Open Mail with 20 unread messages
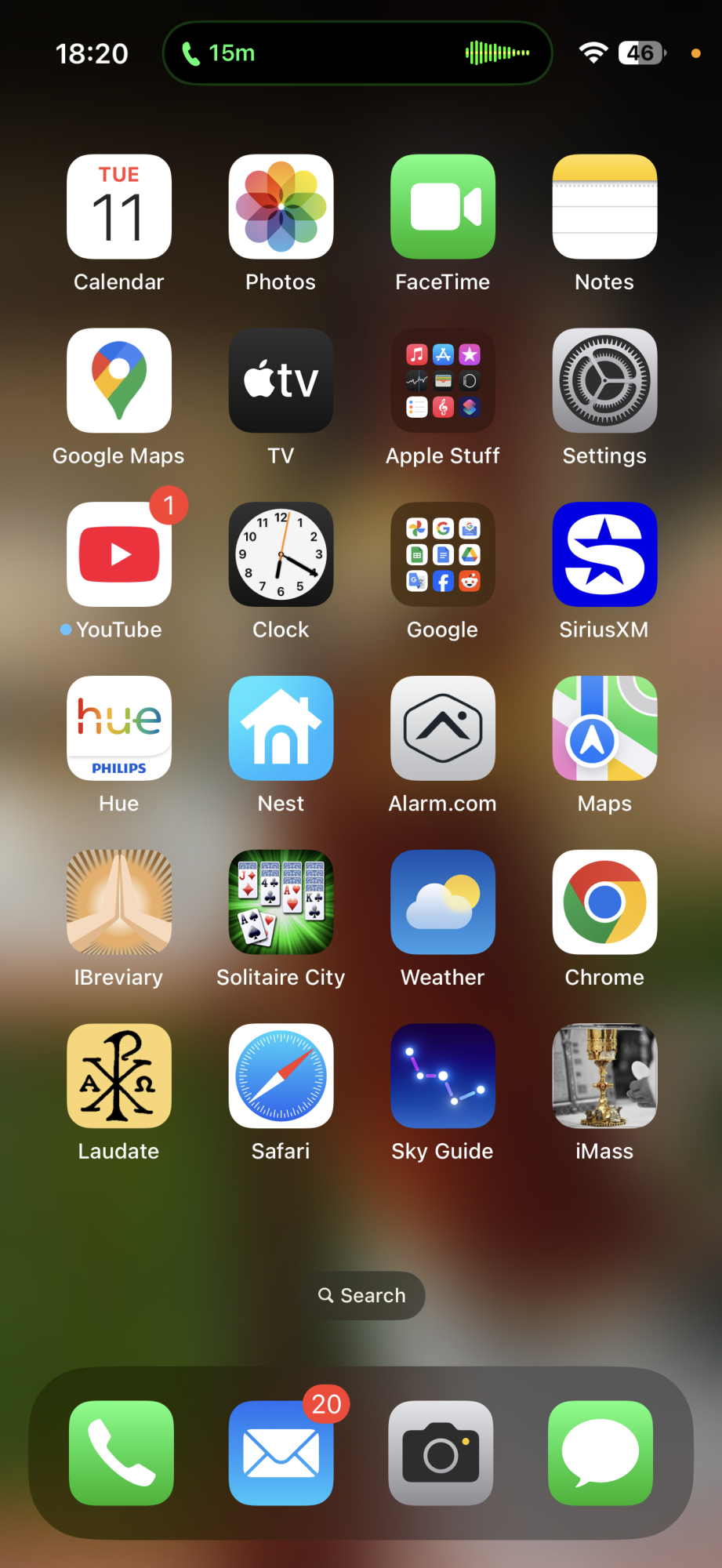 click(x=281, y=1453)
